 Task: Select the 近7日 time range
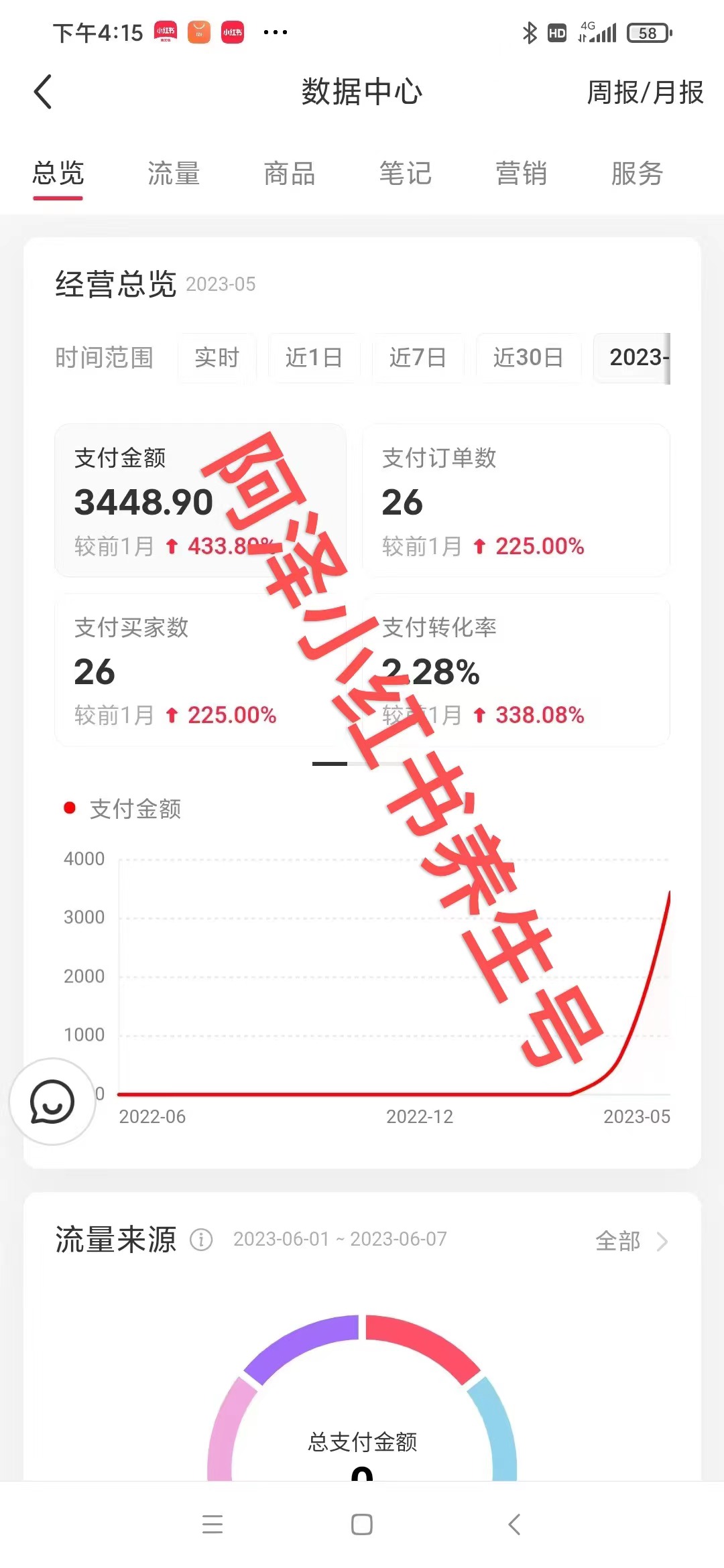click(x=418, y=358)
